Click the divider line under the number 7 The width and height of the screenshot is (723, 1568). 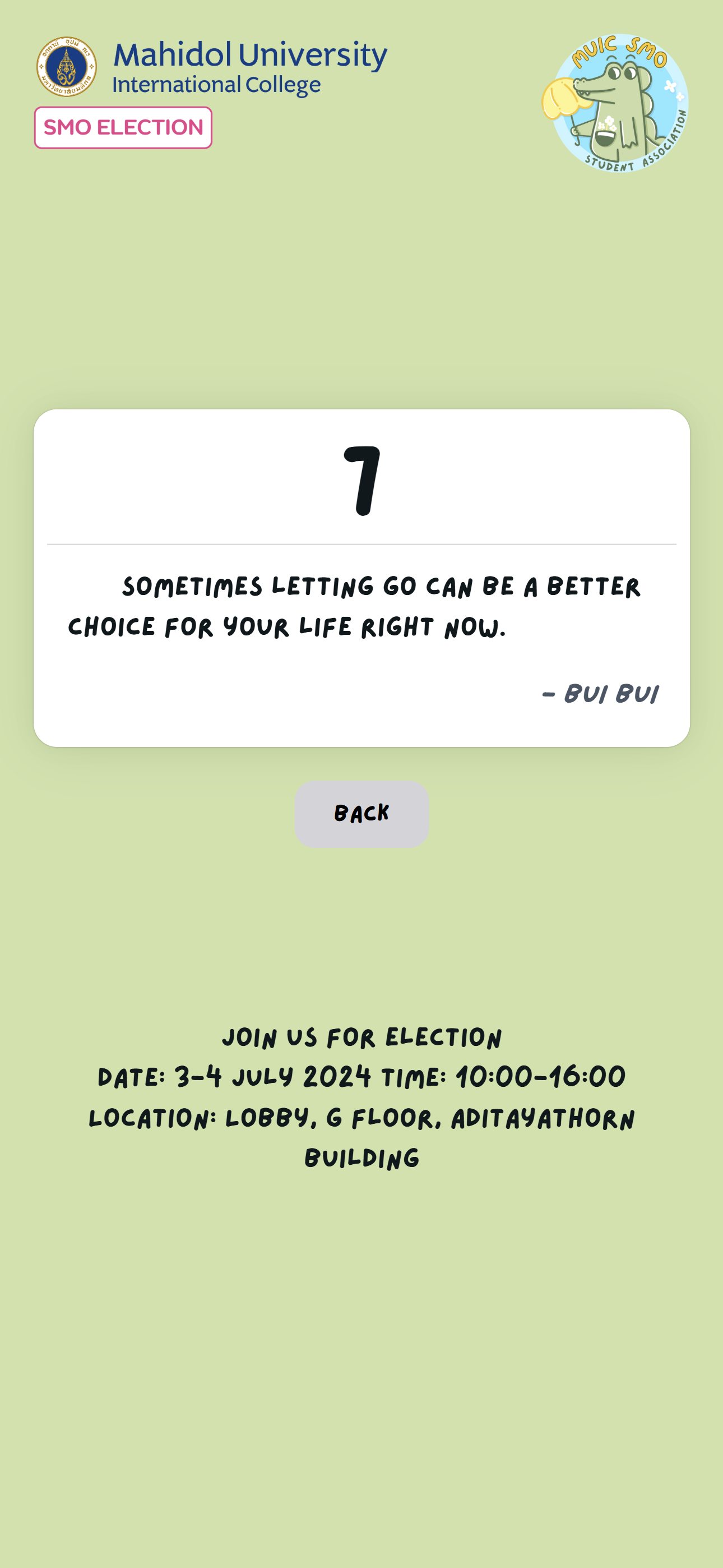click(x=361, y=543)
